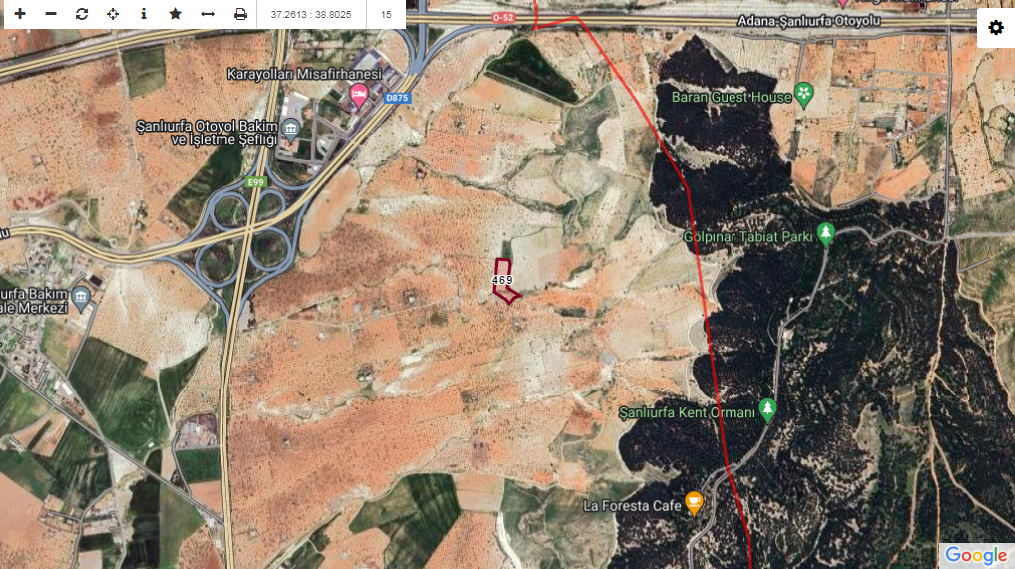This screenshot has height=569, width=1015.
Task: Print the current map
Action: pos(240,14)
